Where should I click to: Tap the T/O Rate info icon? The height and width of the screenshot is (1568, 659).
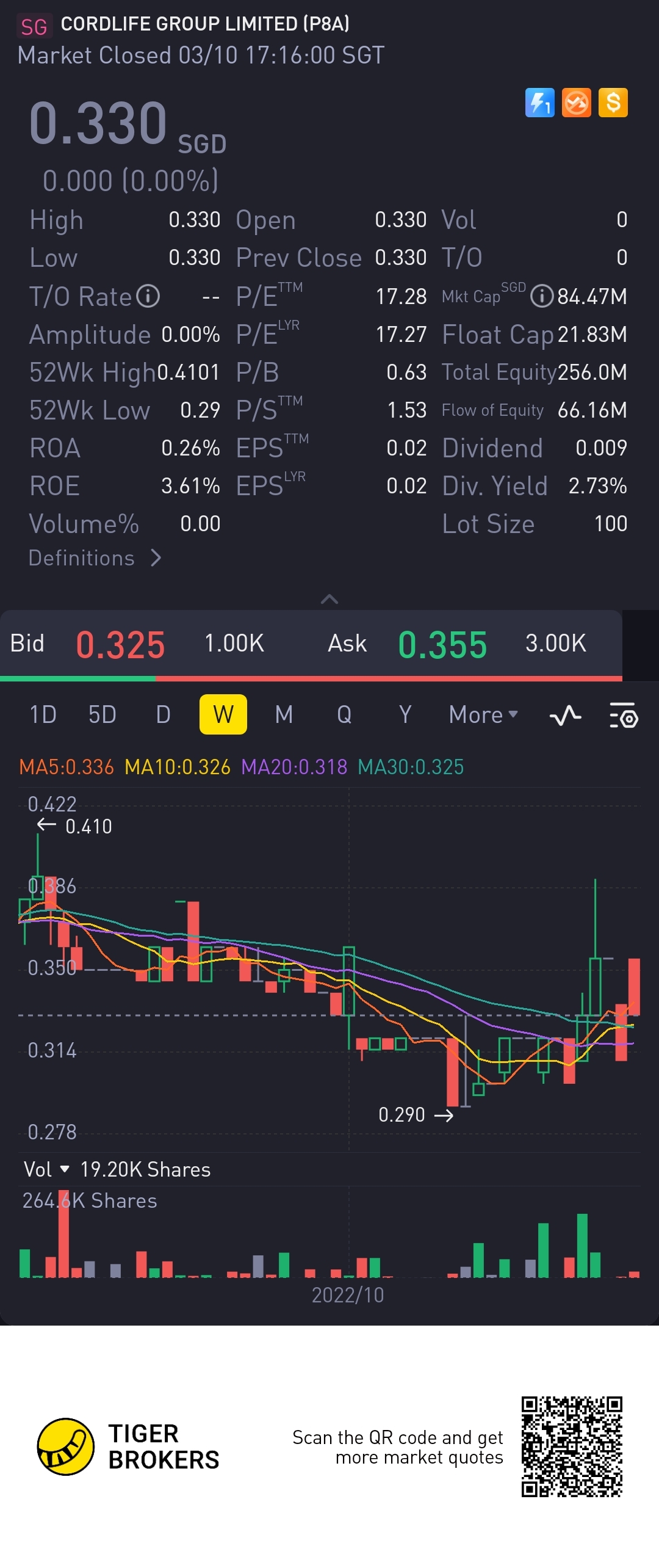click(148, 297)
